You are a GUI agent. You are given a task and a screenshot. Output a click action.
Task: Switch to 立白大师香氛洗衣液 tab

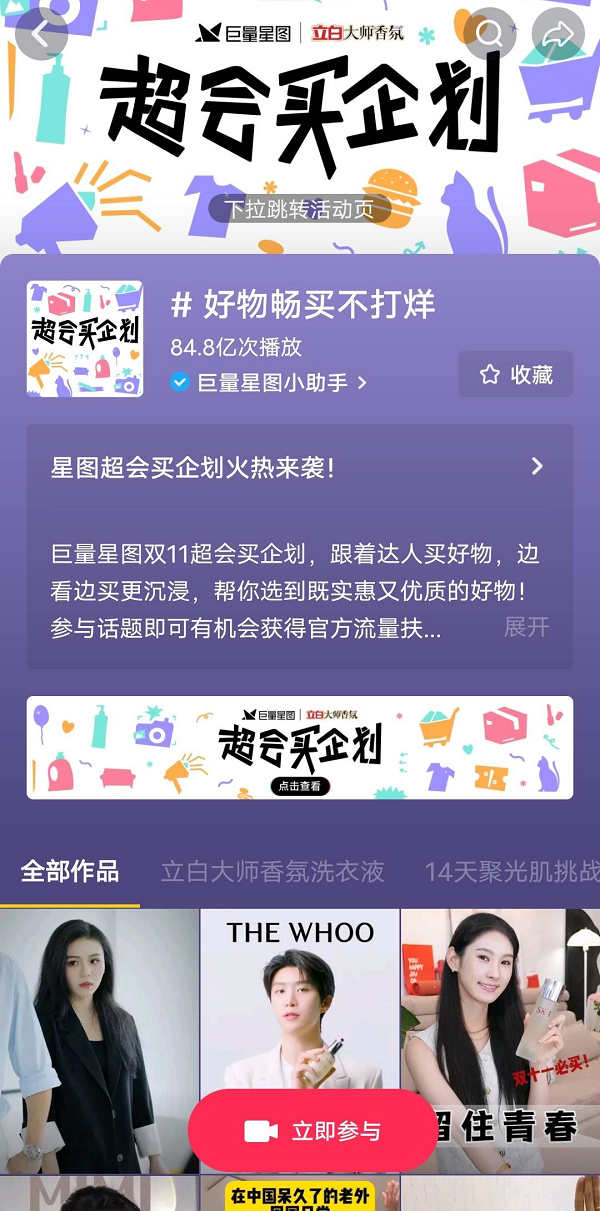click(x=272, y=871)
